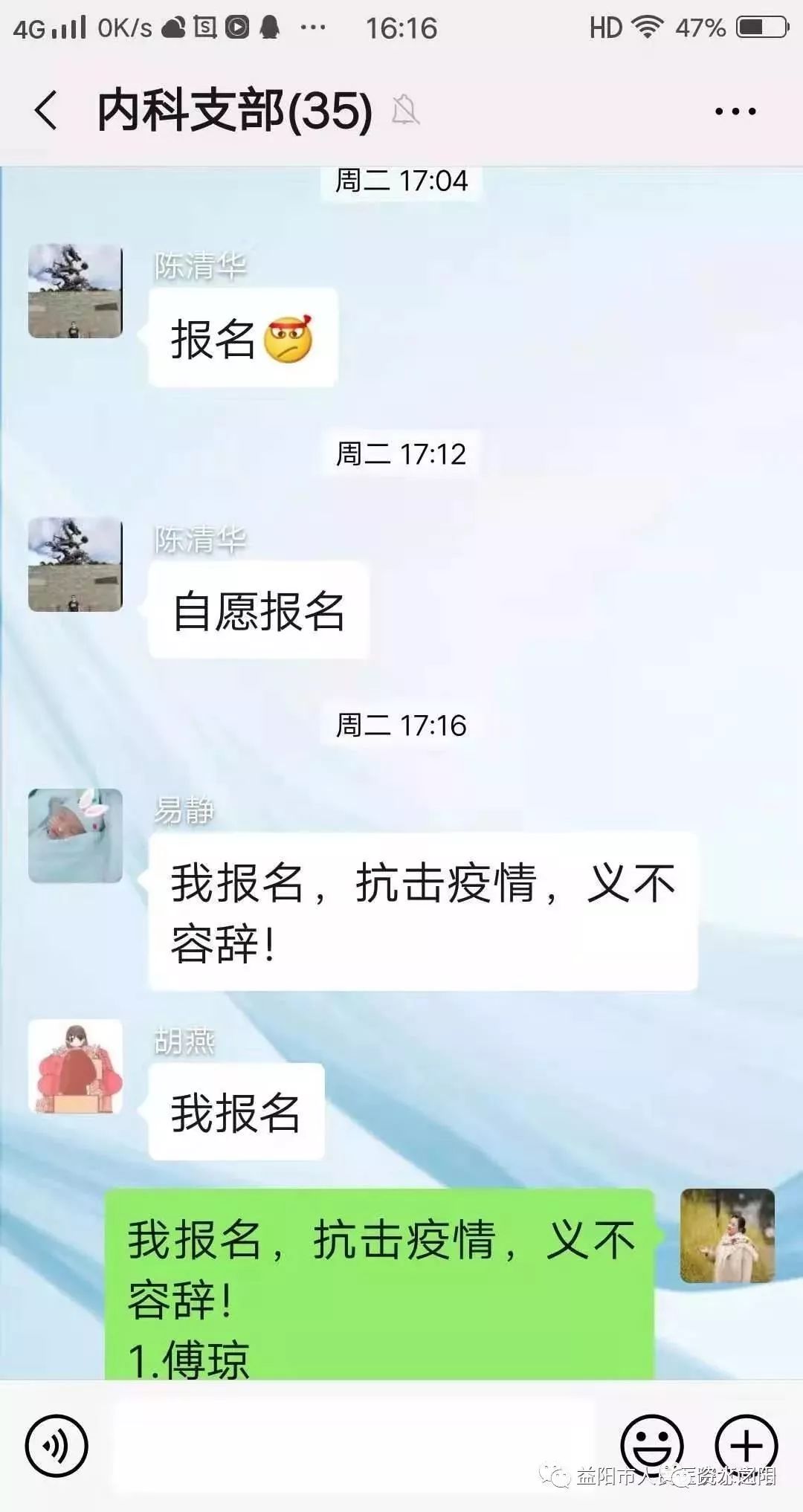Open my own avatar beside green message
This screenshot has width=803, height=1512.
click(x=727, y=1235)
